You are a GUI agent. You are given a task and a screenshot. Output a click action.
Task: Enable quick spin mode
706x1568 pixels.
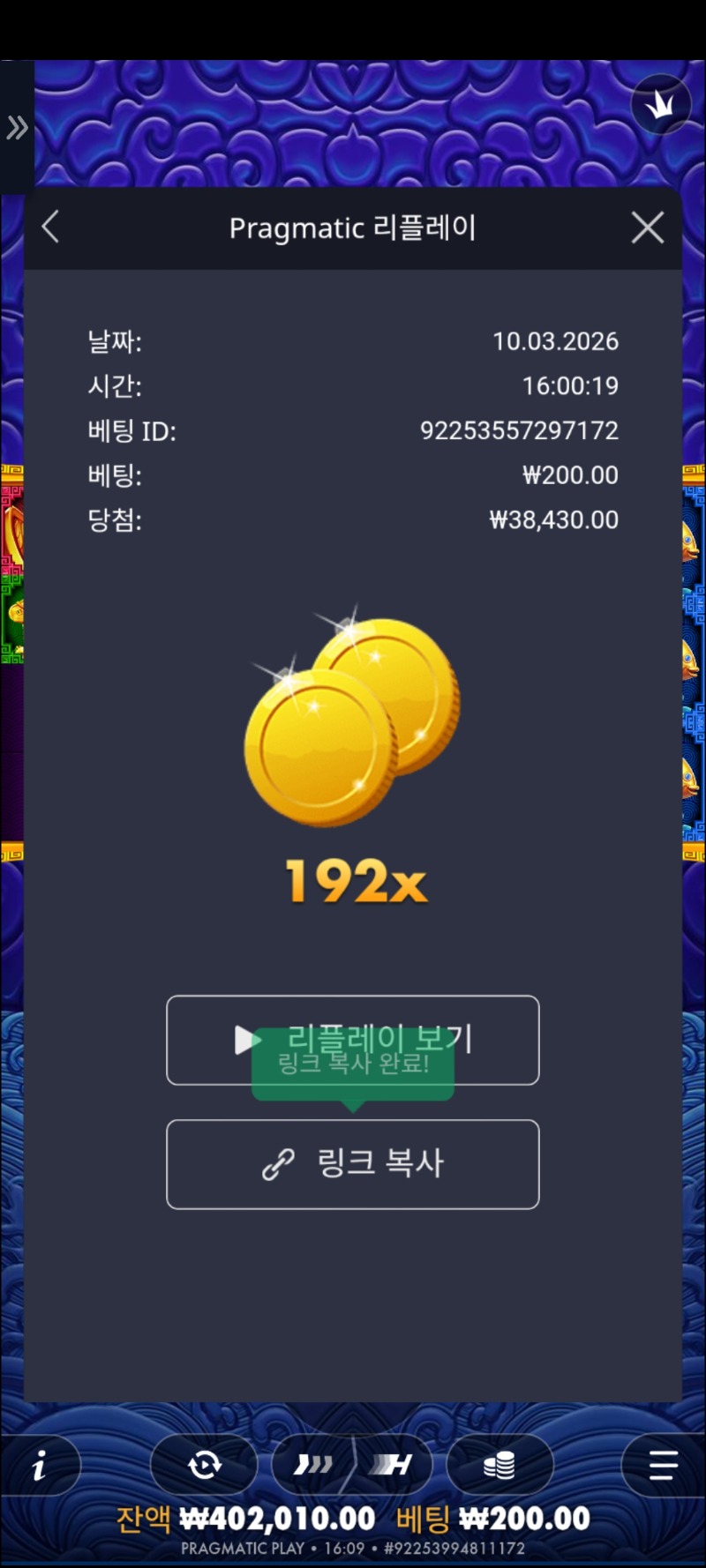coord(313,1466)
